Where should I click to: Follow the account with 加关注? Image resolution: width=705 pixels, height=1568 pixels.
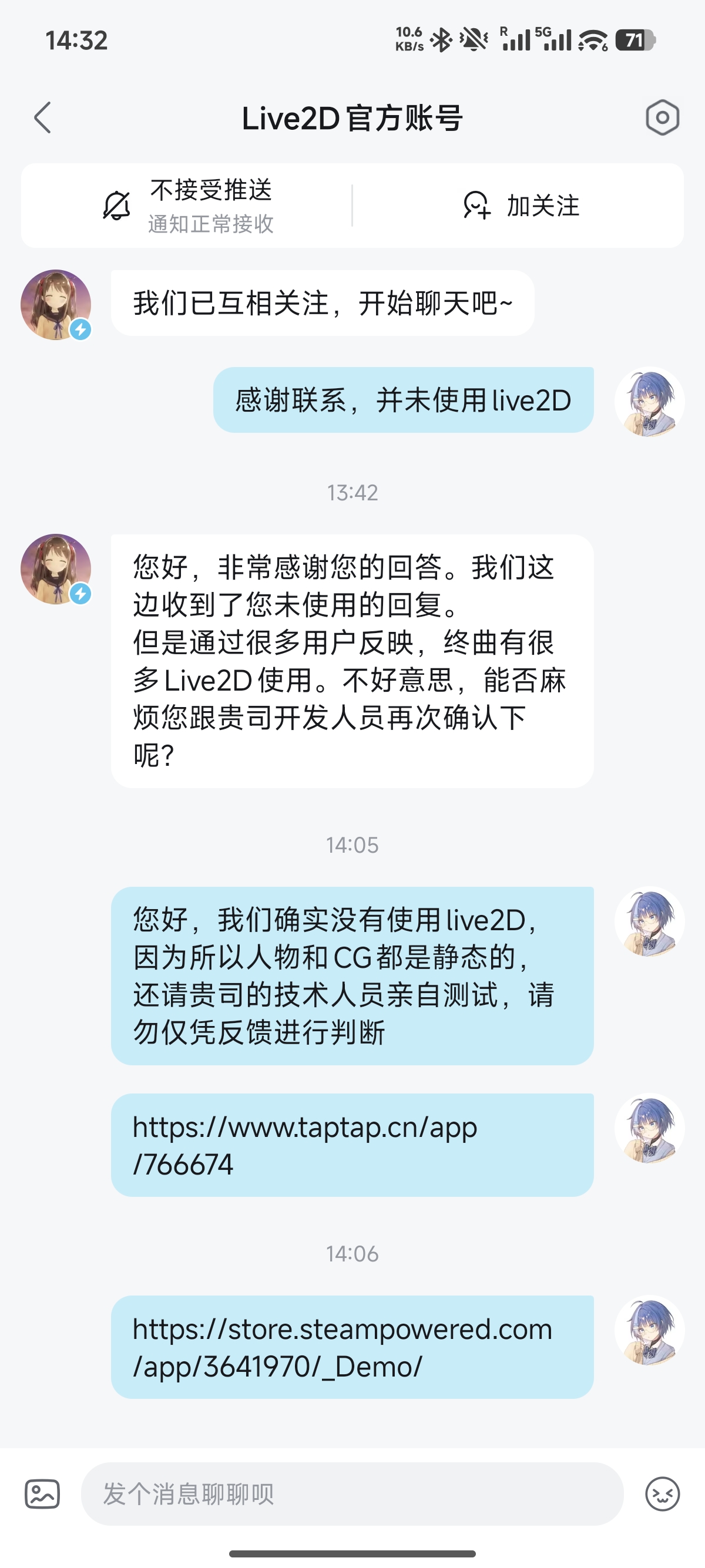[x=521, y=206]
